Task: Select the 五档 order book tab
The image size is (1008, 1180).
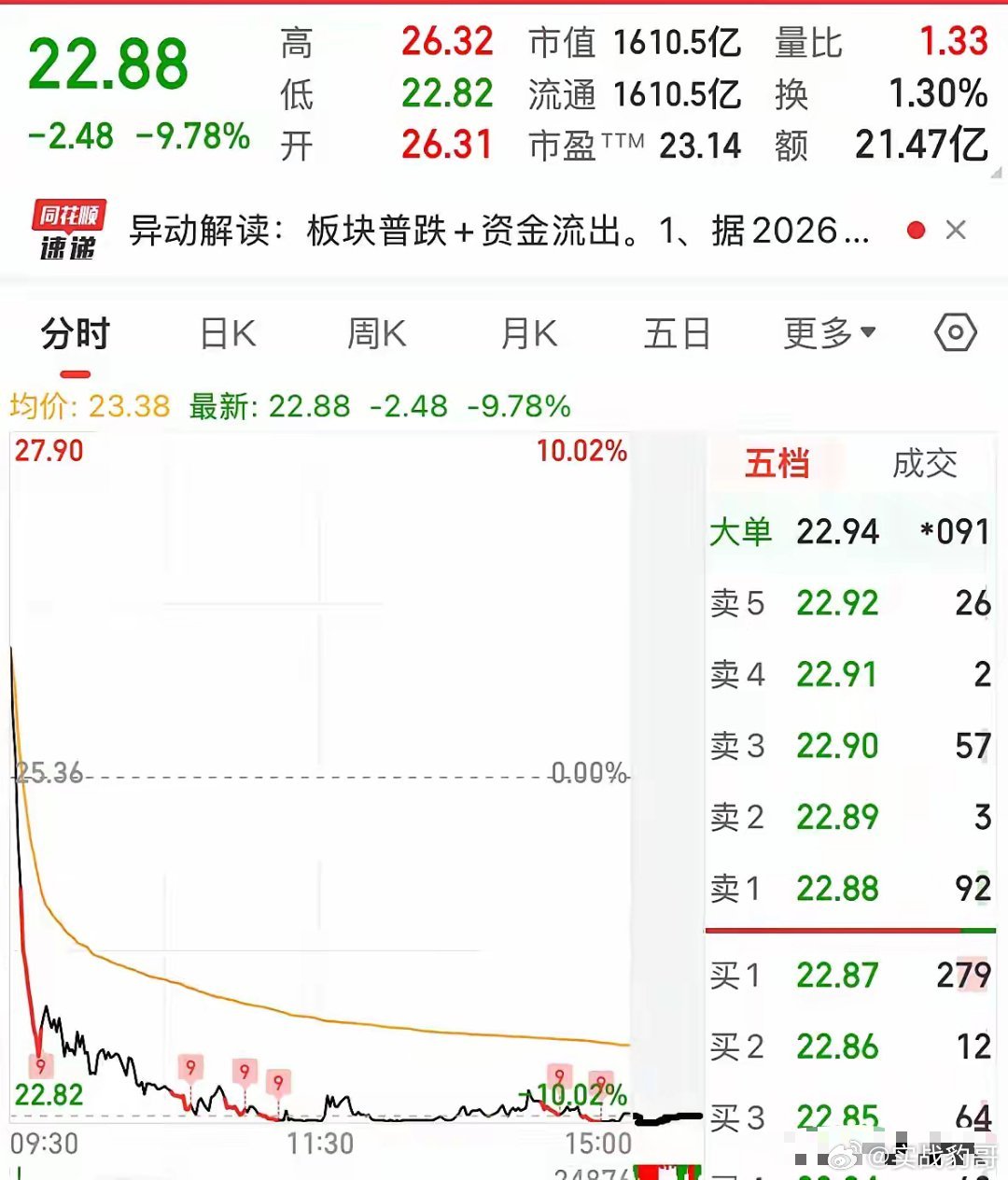Action: pyautogui.click(x=776, y=463)
